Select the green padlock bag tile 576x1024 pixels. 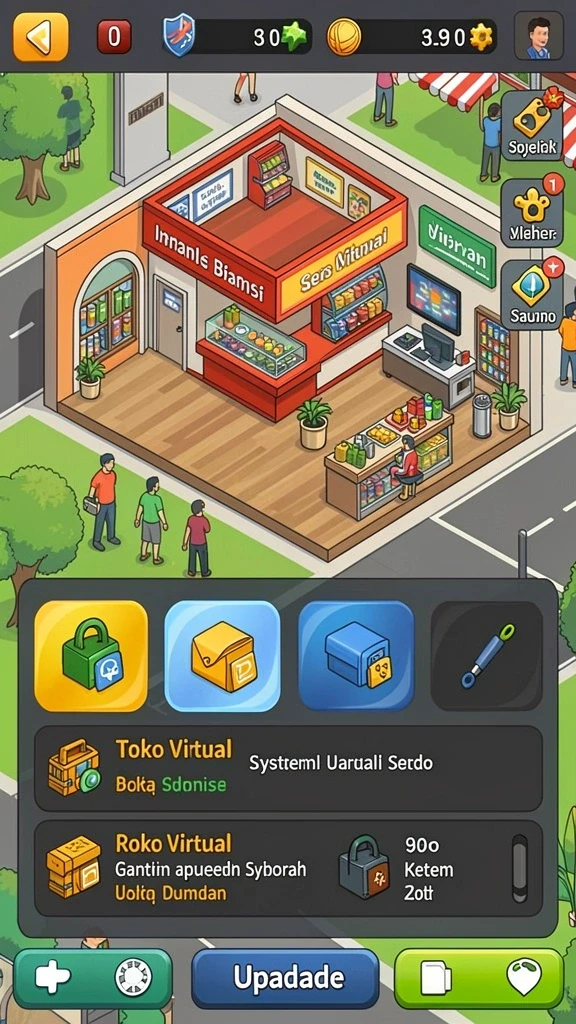pos(91,656)
